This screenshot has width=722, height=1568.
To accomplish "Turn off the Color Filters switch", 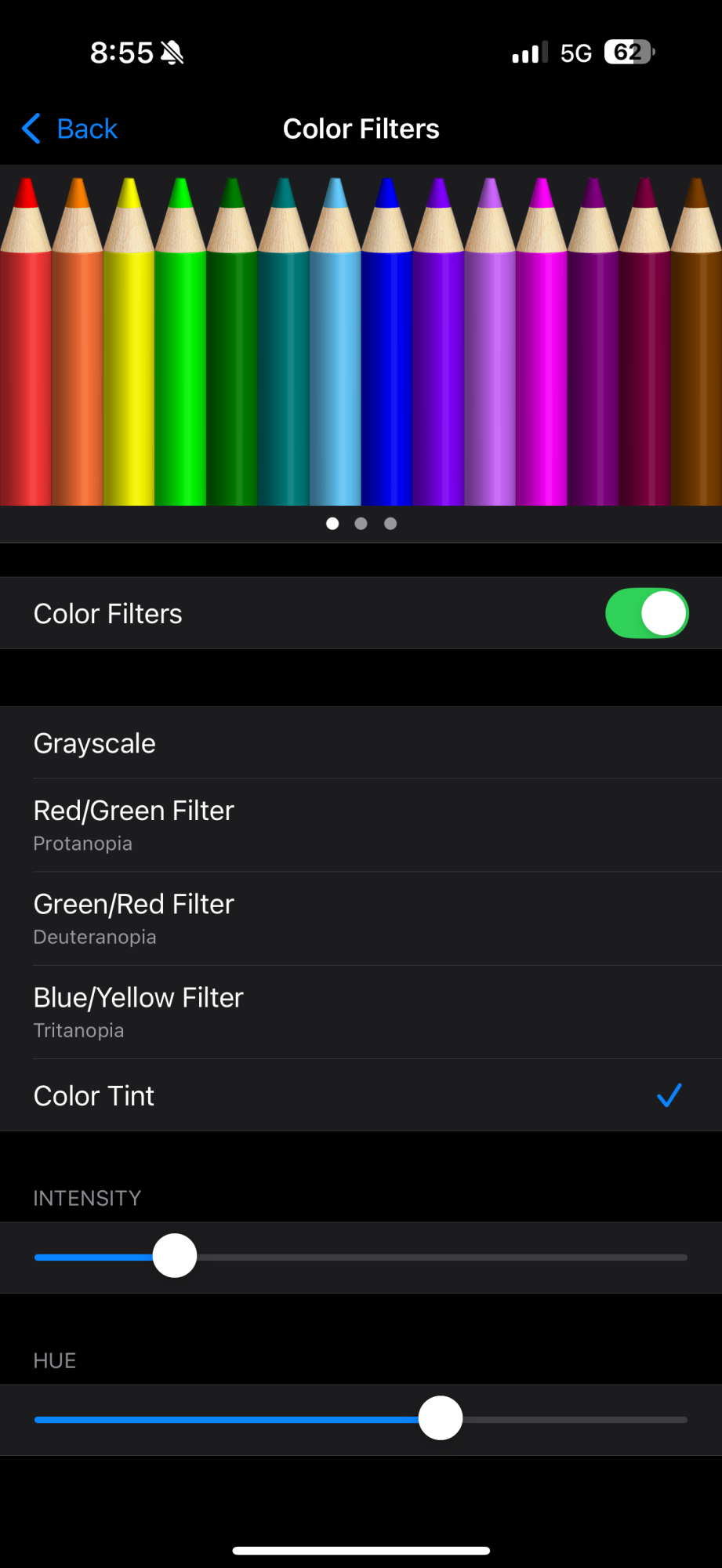I will (x=647, y=613).
